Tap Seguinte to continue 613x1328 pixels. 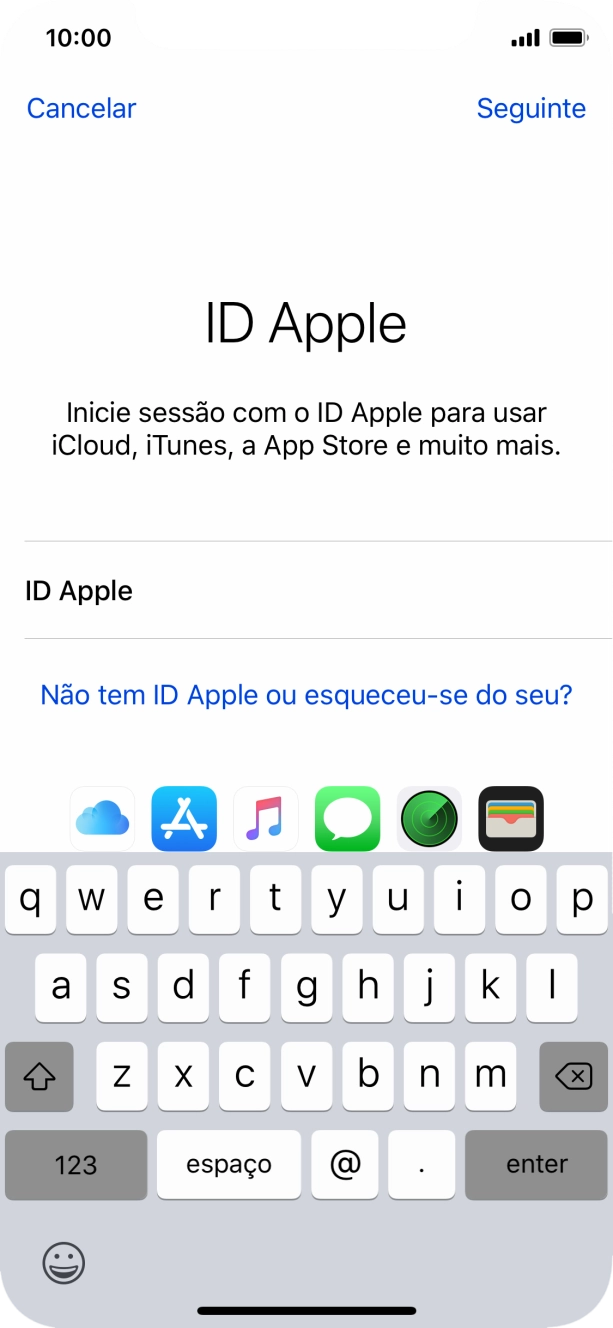[531, 108]
